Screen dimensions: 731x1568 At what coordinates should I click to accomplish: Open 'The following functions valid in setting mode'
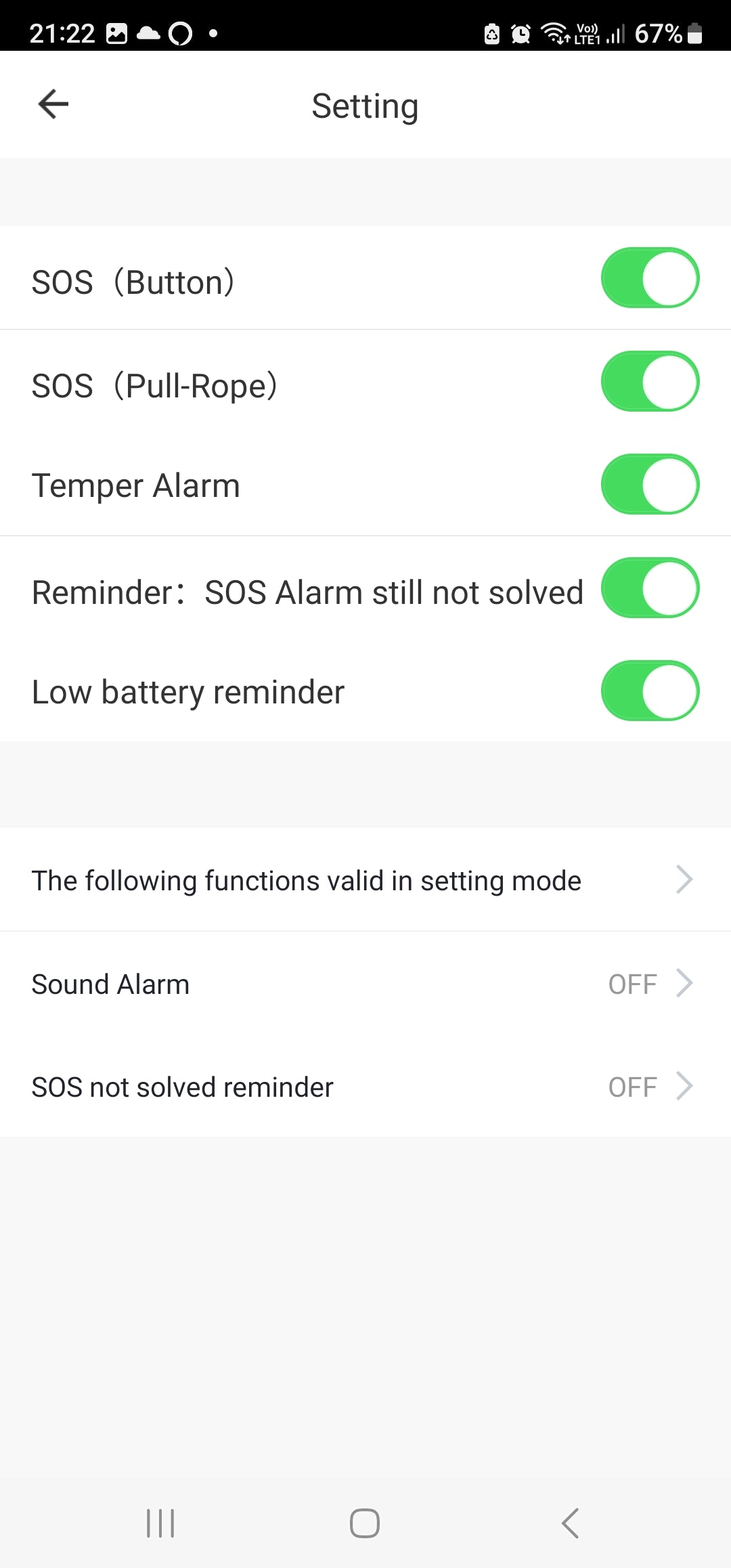[x=365, y=880]
